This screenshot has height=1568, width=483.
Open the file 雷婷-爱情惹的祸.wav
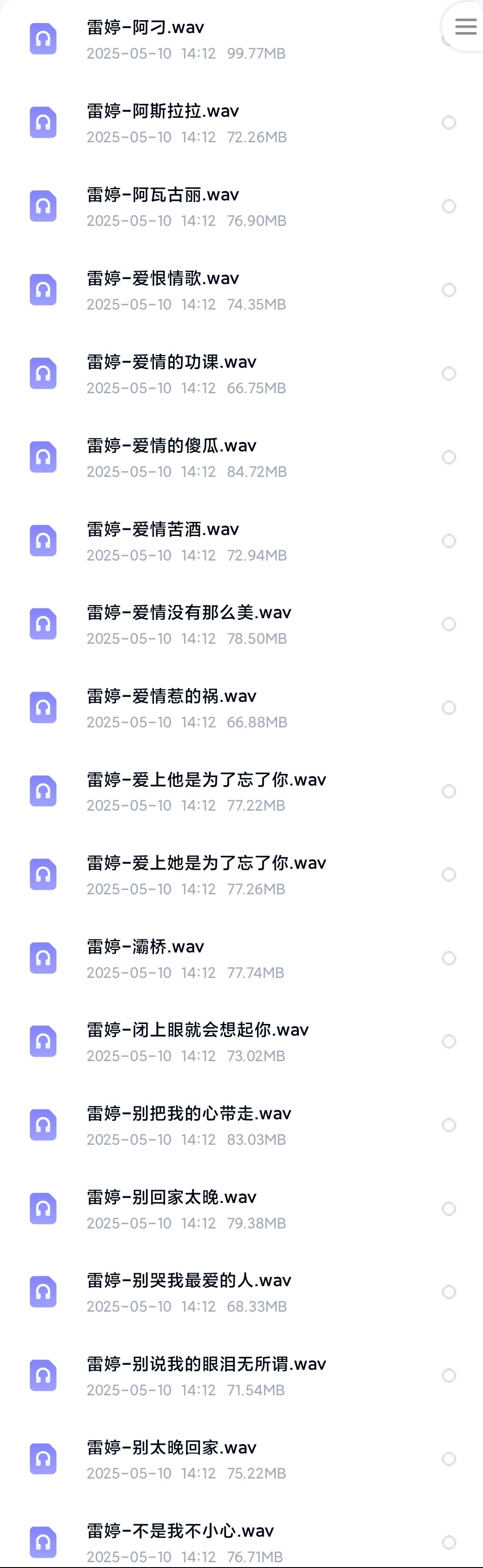coord(172,697)
